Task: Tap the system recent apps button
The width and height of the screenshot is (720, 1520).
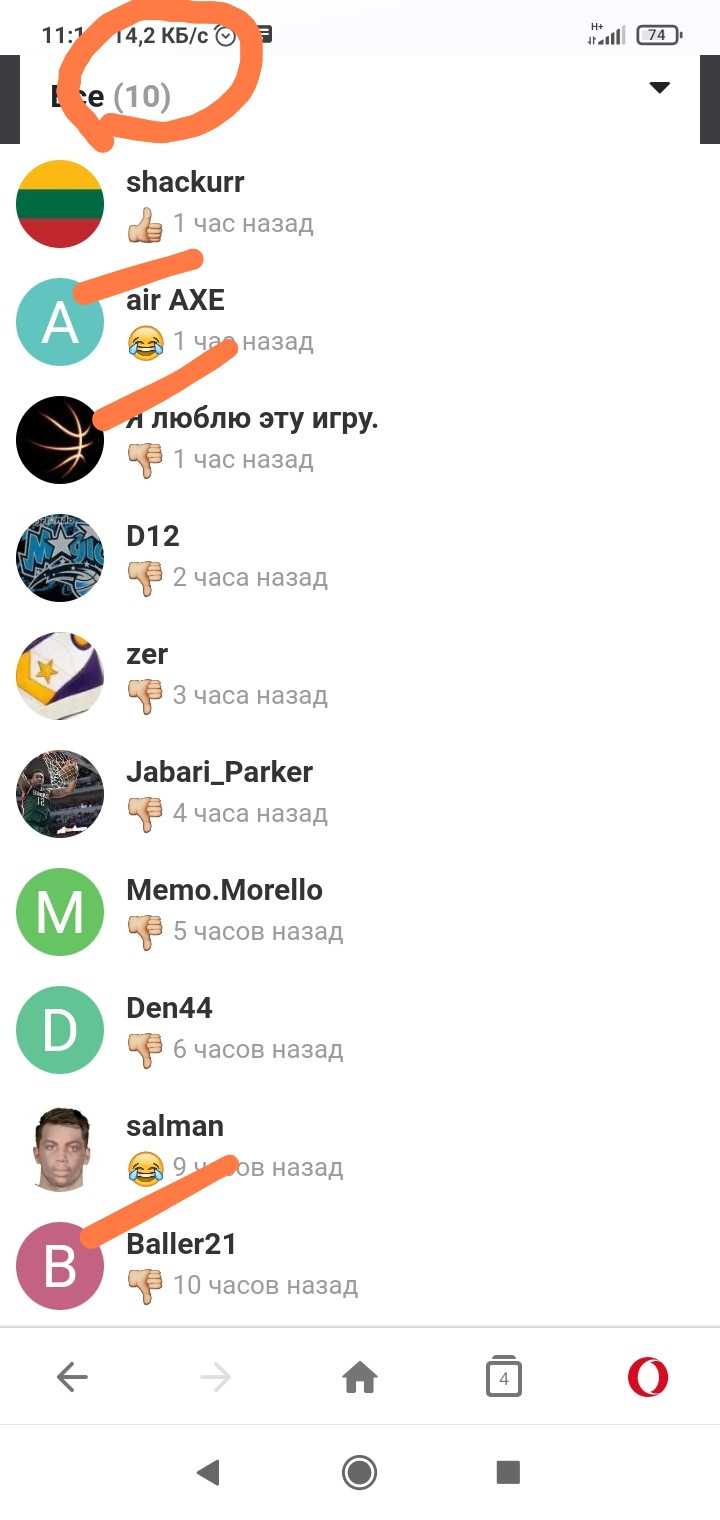Action: (x=509, y=1471)
